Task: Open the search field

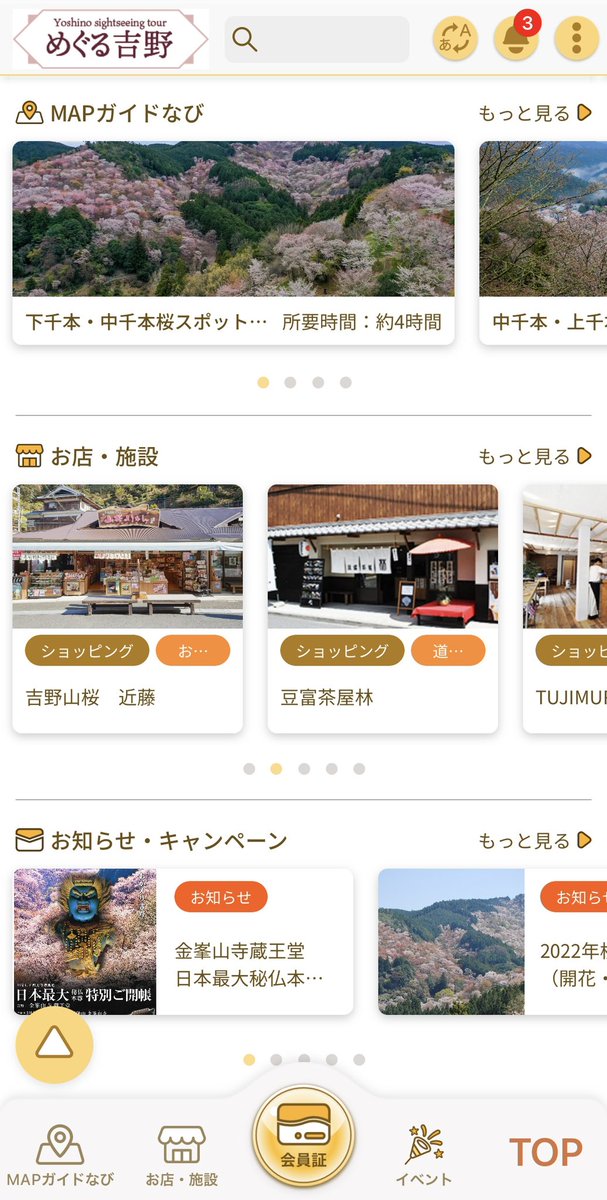Action: 316,40
